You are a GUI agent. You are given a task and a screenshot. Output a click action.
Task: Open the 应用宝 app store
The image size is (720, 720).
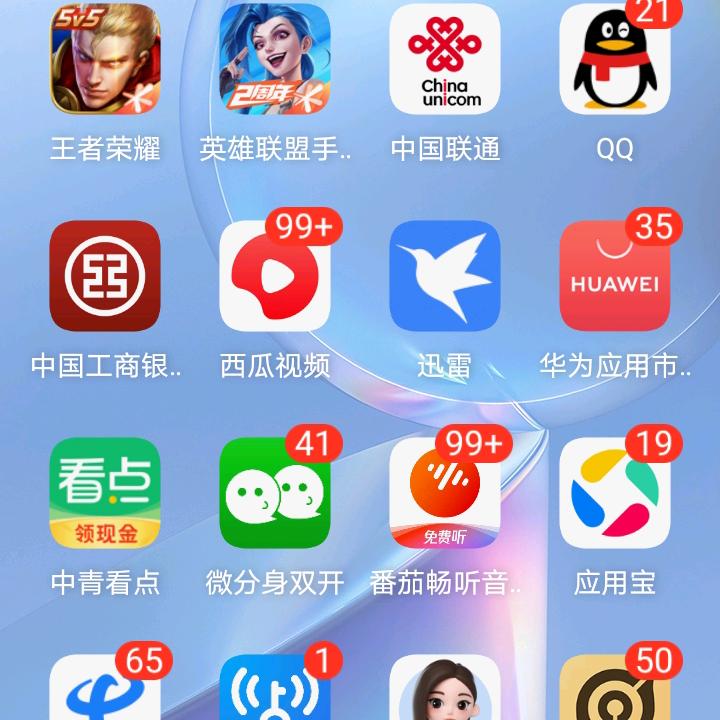[x=615, y=493]
